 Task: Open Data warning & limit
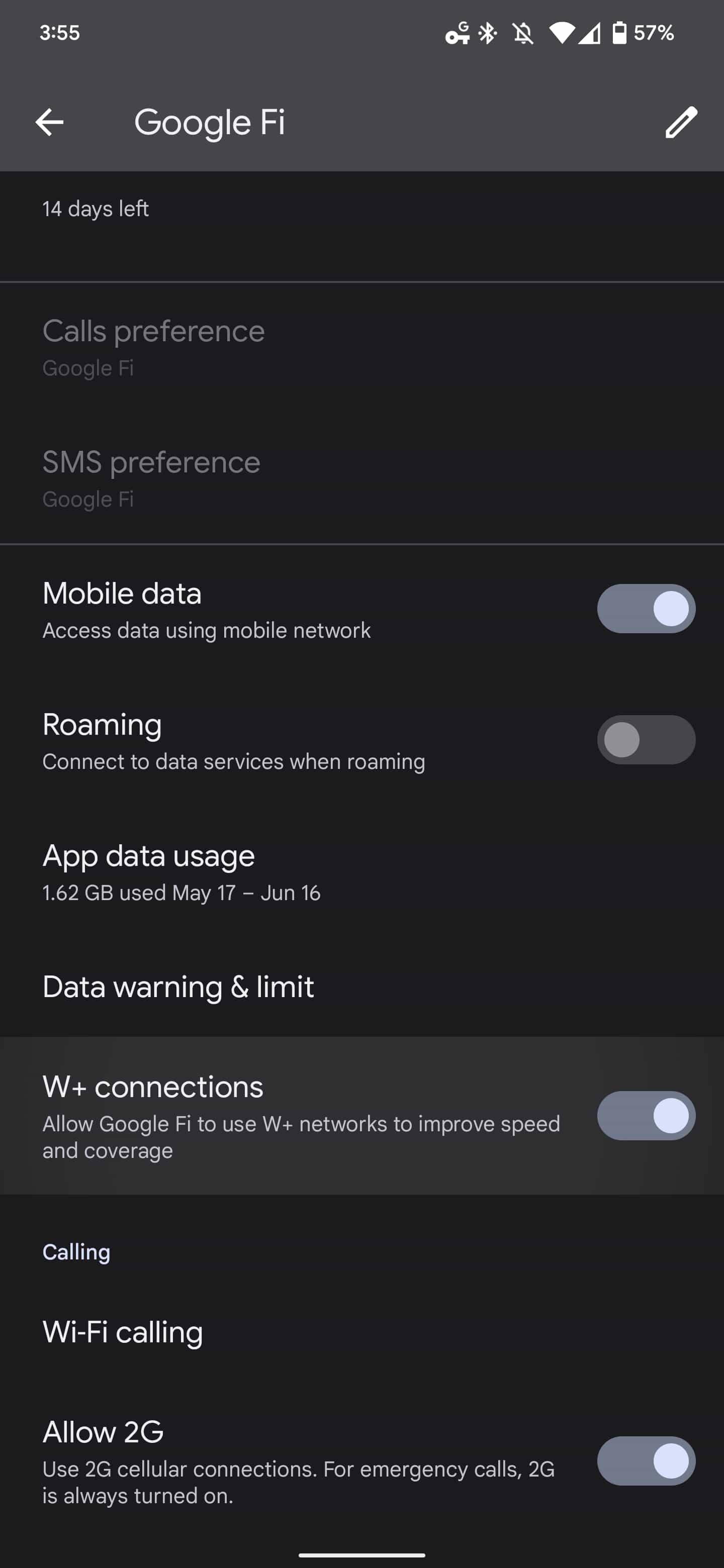[178, 987]
